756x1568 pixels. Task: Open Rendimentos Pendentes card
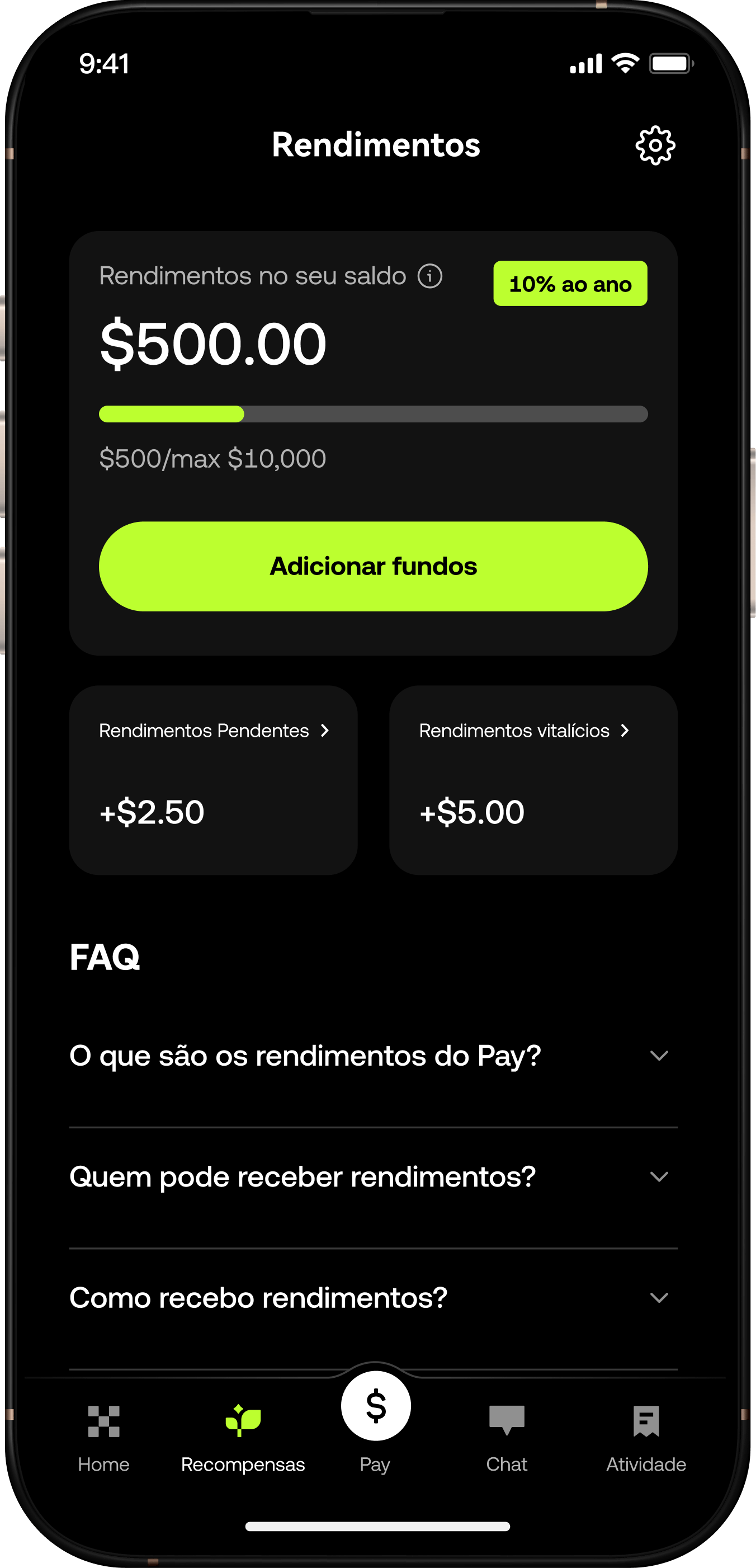pyautogui.click(x=214, y=779)
